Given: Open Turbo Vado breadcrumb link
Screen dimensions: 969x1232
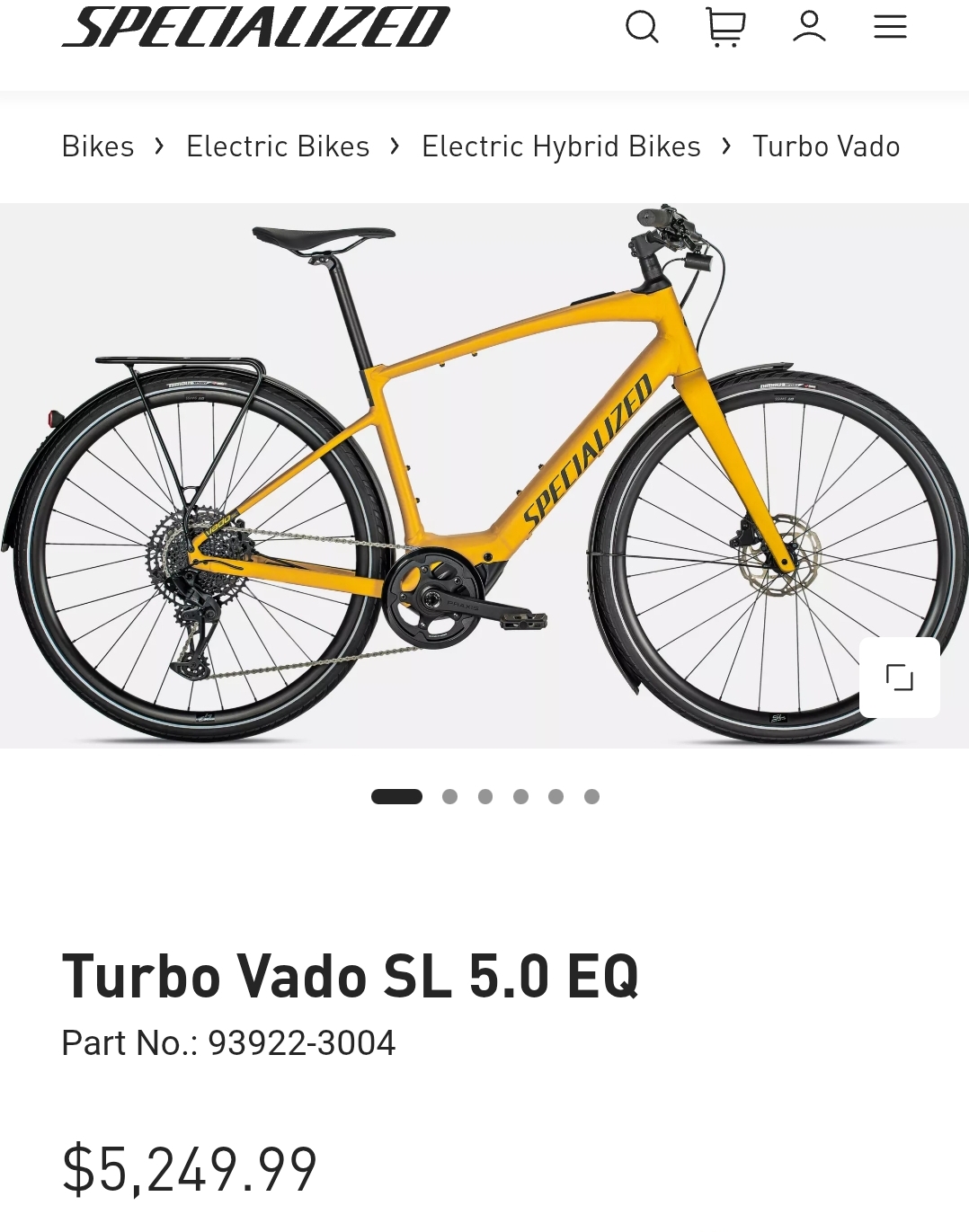Looking at the screenshot, I should tap(826, 146).
